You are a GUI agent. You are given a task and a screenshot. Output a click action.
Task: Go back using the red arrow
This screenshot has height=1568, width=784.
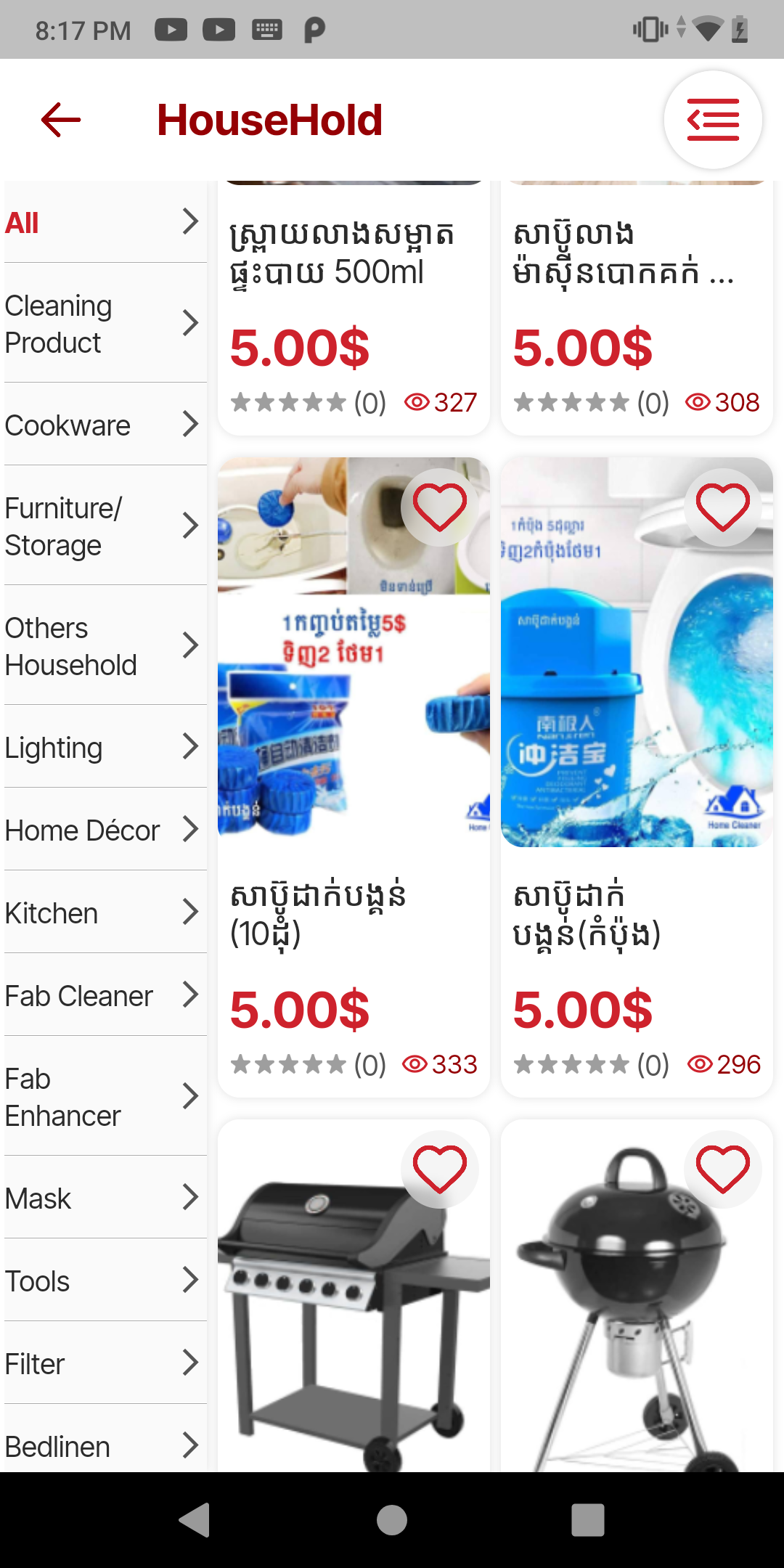61,120
